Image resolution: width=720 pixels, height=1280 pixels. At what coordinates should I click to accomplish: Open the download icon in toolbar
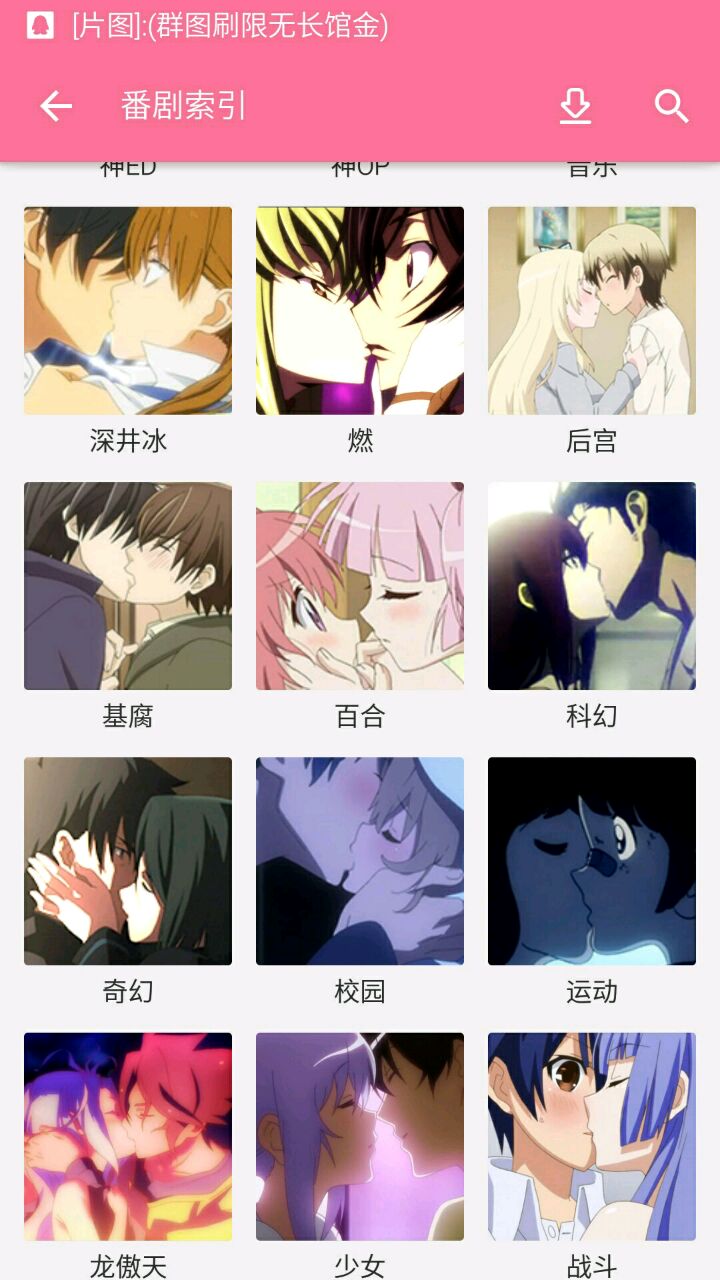click(575, 106)
